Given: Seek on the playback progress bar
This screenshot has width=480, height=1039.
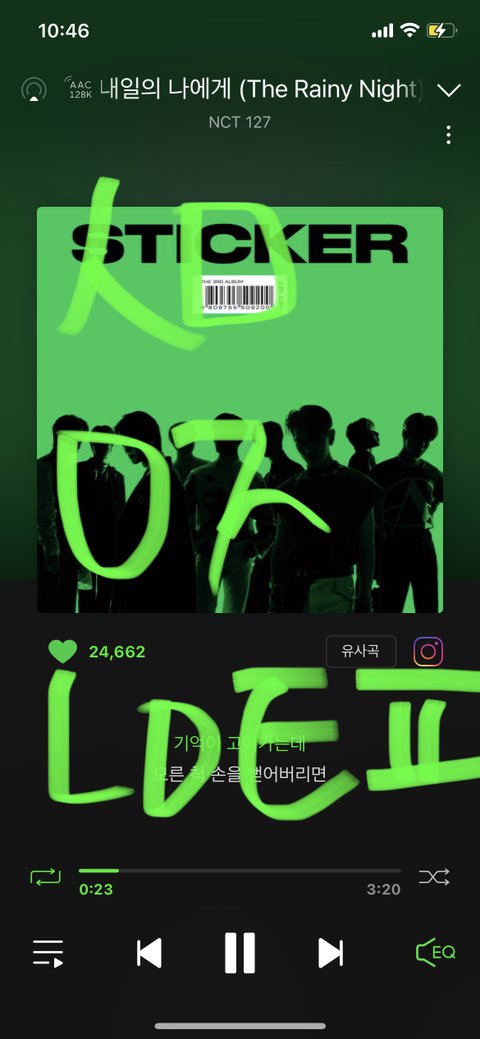Looking at the screenshot, I should click(x=239, y=871).
